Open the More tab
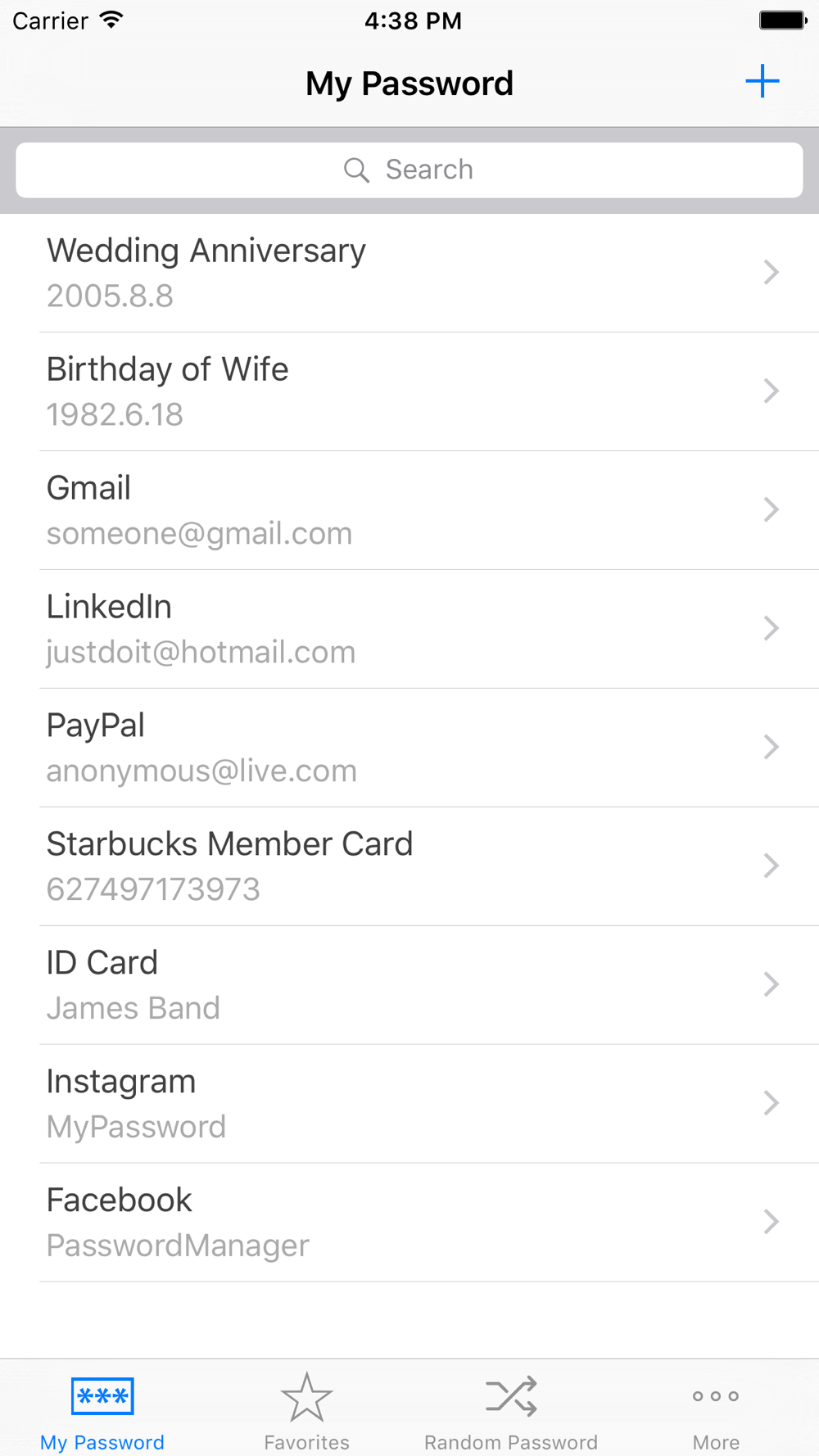The image size is (819, 1456). click(x=716, y=1412)
